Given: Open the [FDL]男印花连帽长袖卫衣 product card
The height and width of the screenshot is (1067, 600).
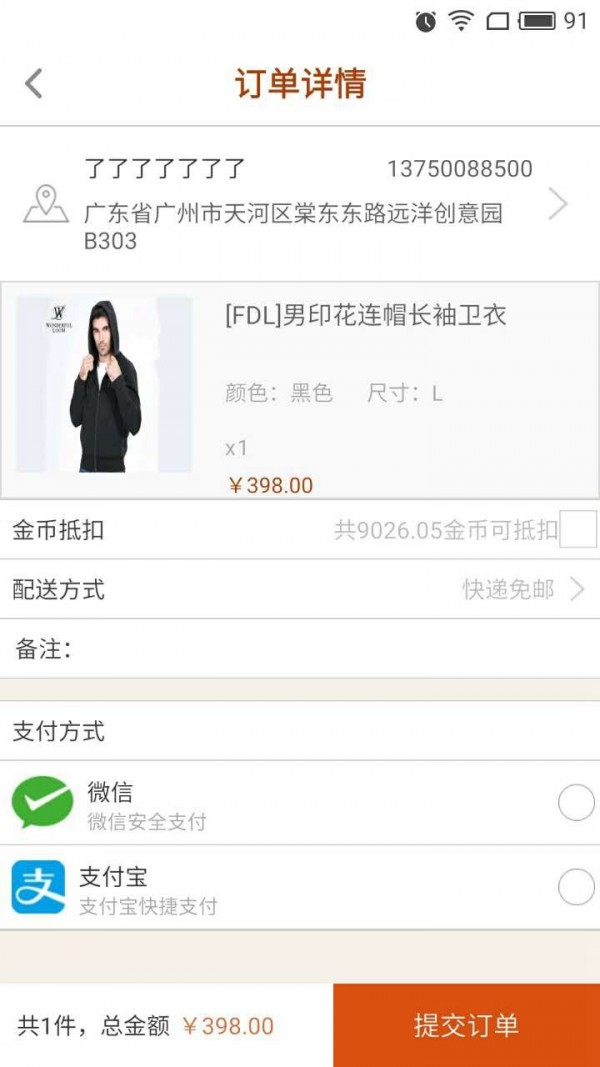Looking at the screenshot, I should pyautogui.click(x=300, y=390).
